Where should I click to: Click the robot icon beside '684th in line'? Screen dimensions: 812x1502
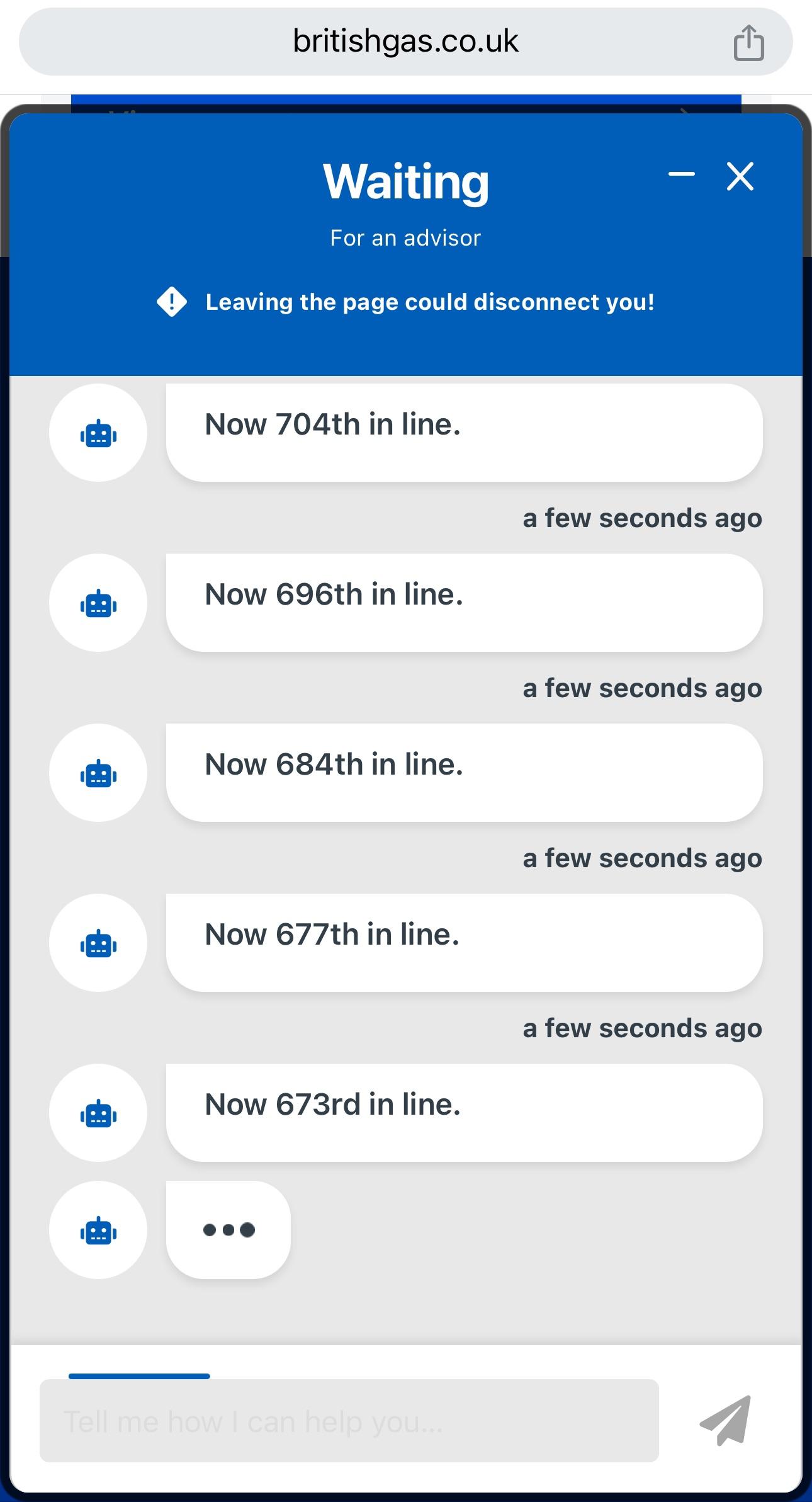(x=98, y=773)
